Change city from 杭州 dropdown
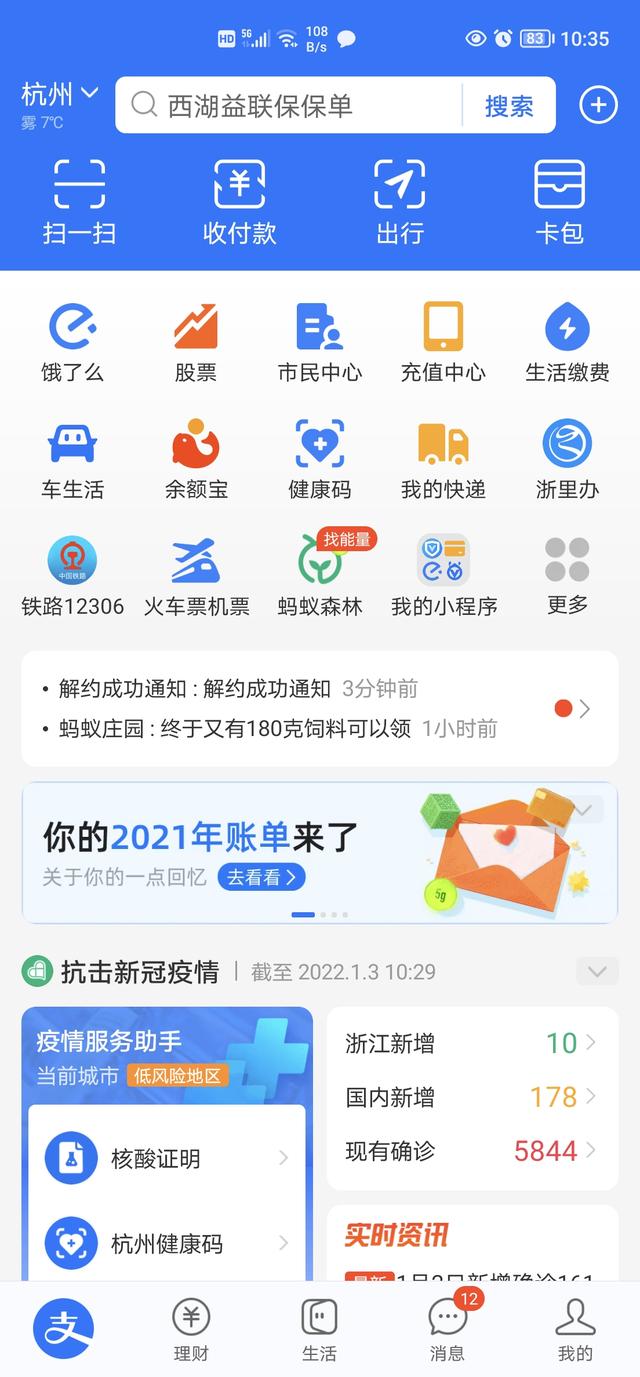640x1377 pixels. 59,96
